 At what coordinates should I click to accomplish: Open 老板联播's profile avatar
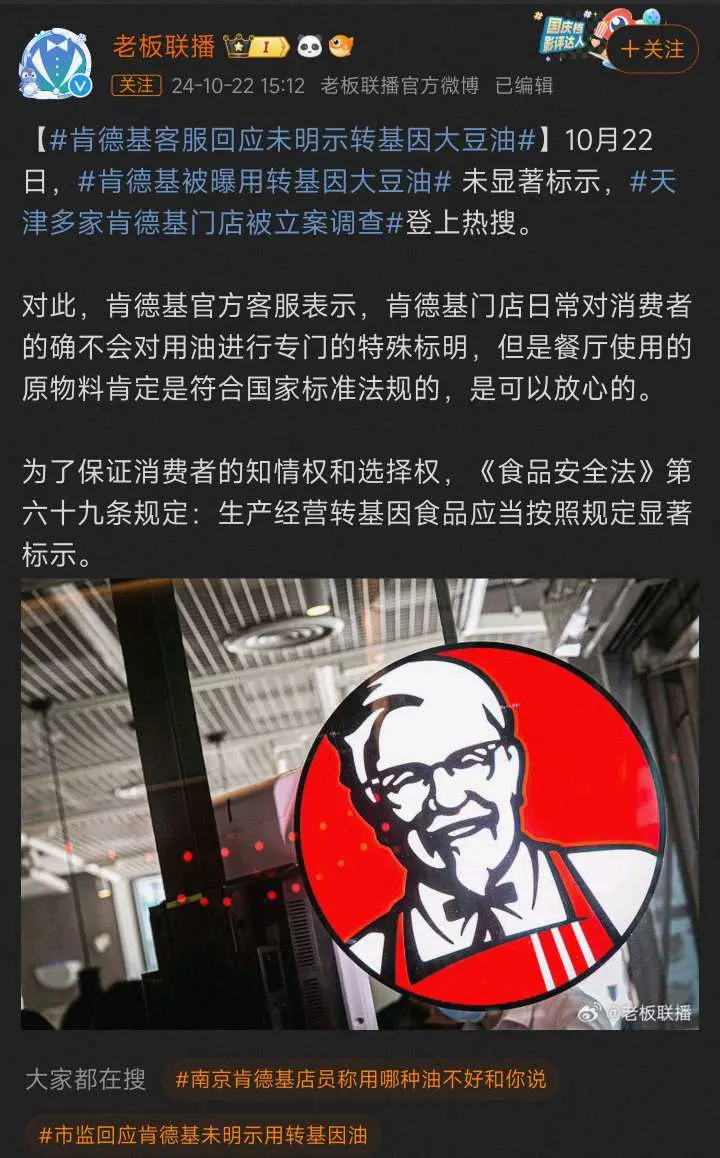pyautogui.click(x=57, y=62)
